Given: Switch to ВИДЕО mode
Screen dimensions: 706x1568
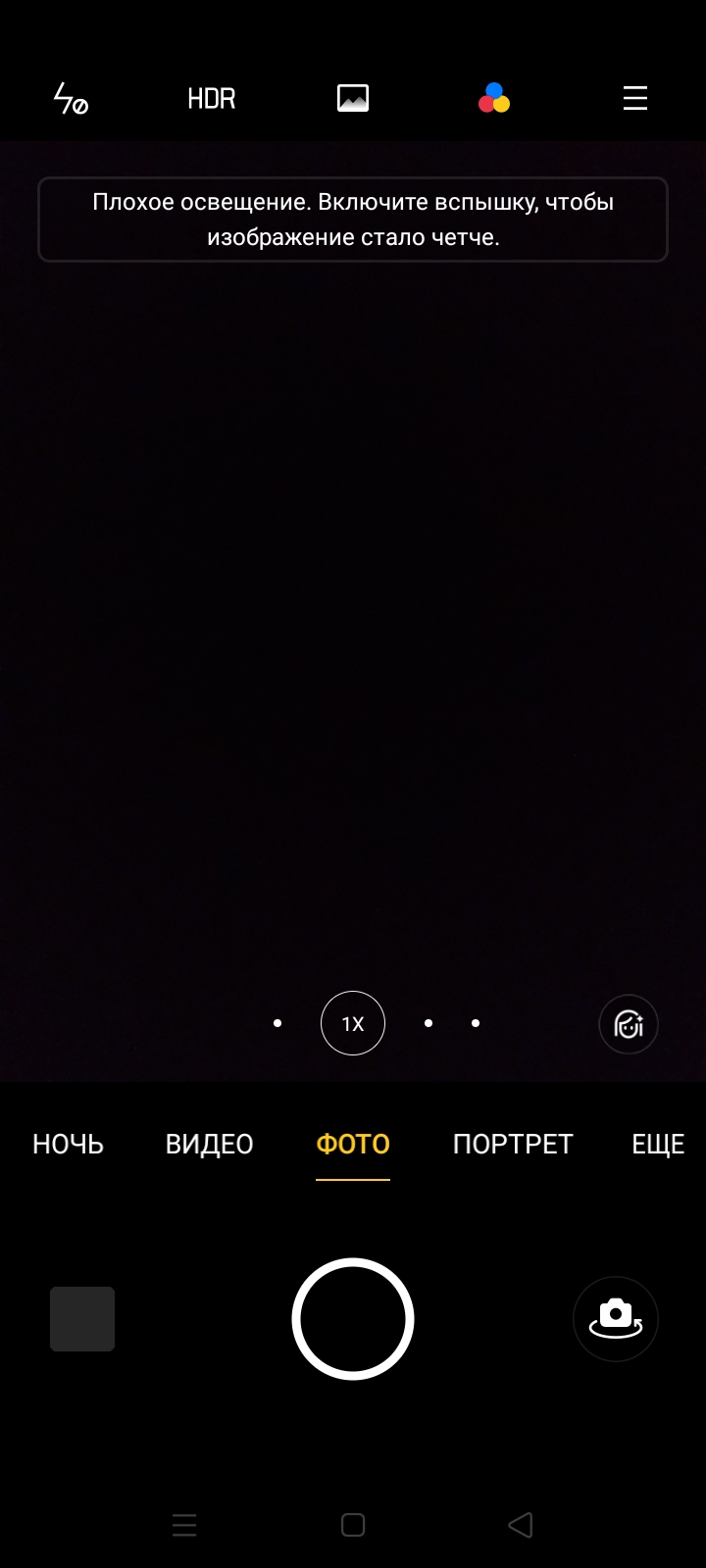Looking at the screenshot, I should tap(209, 1144).
